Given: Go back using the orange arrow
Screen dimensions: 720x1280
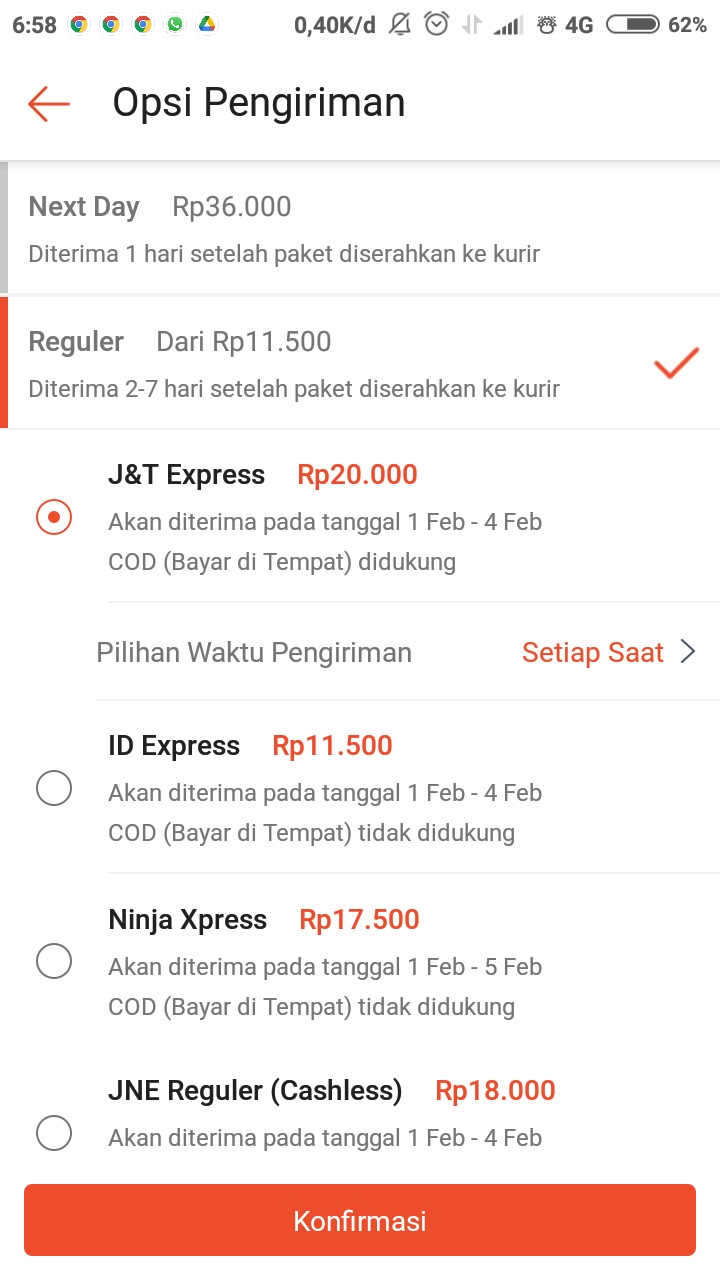Looking at the screenshot, I should tap(49, 103).
